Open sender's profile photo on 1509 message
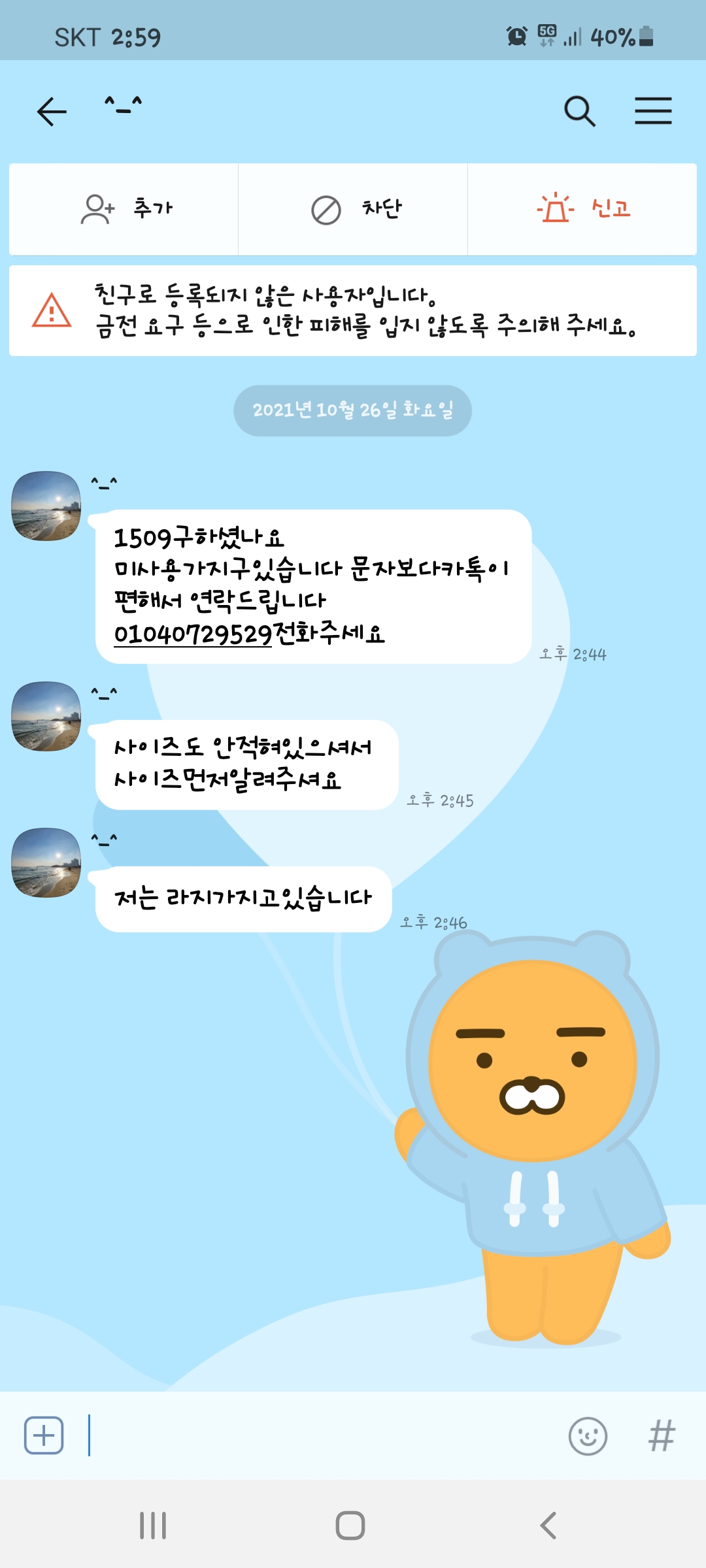 tap(46, 506)
